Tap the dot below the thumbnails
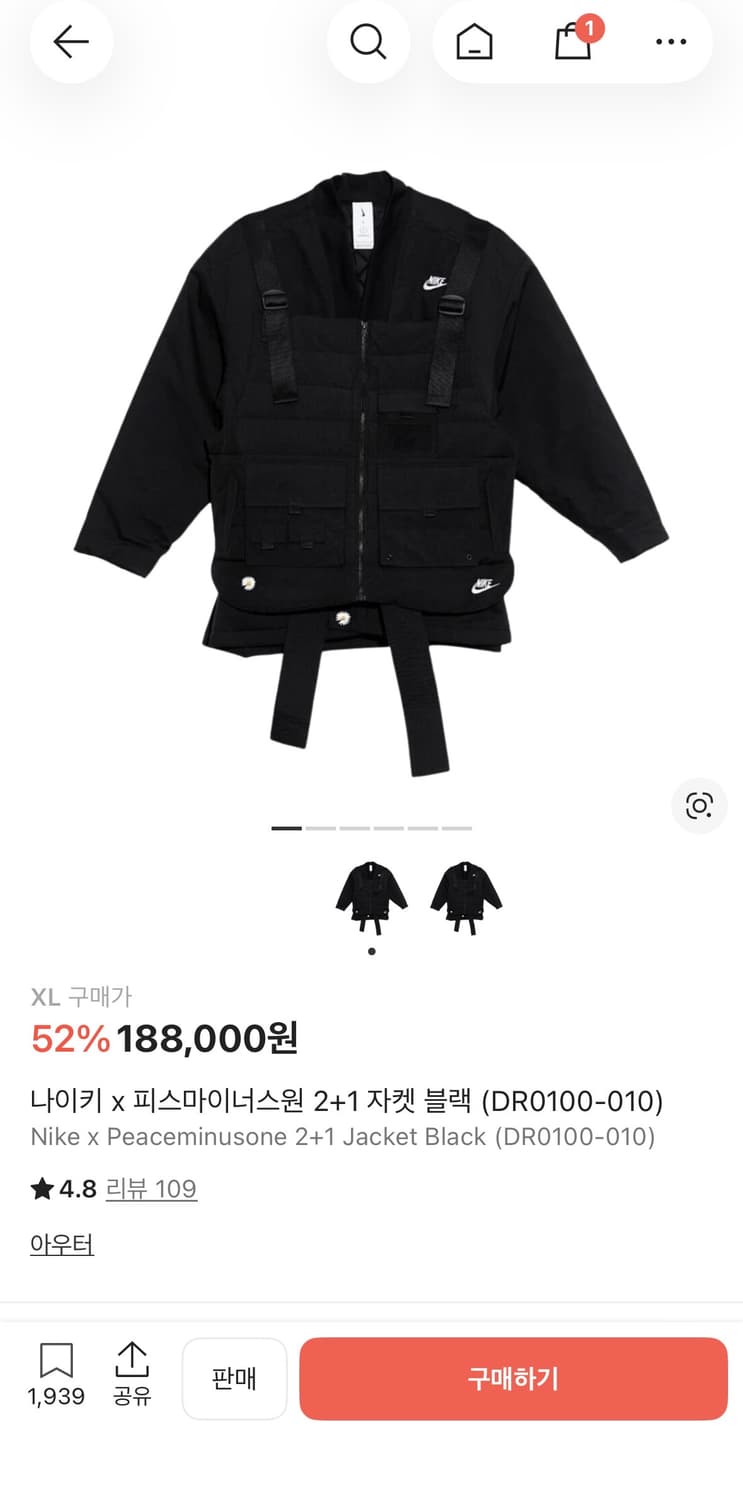 pos(371,951)
